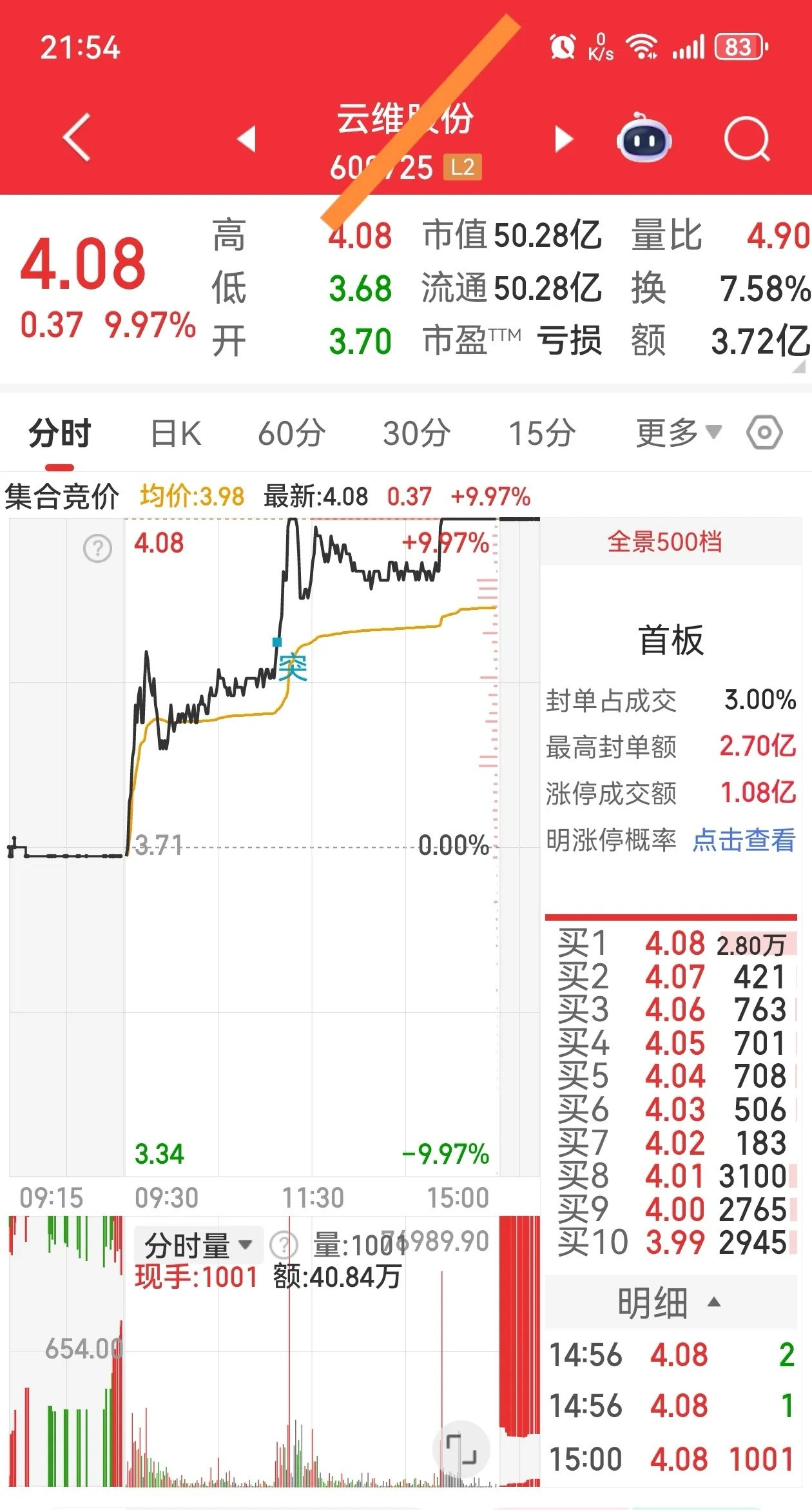This screenshot has width=812, height=1510.
Task: Select the 15分 timeframe tab
Action: point(543,433)
